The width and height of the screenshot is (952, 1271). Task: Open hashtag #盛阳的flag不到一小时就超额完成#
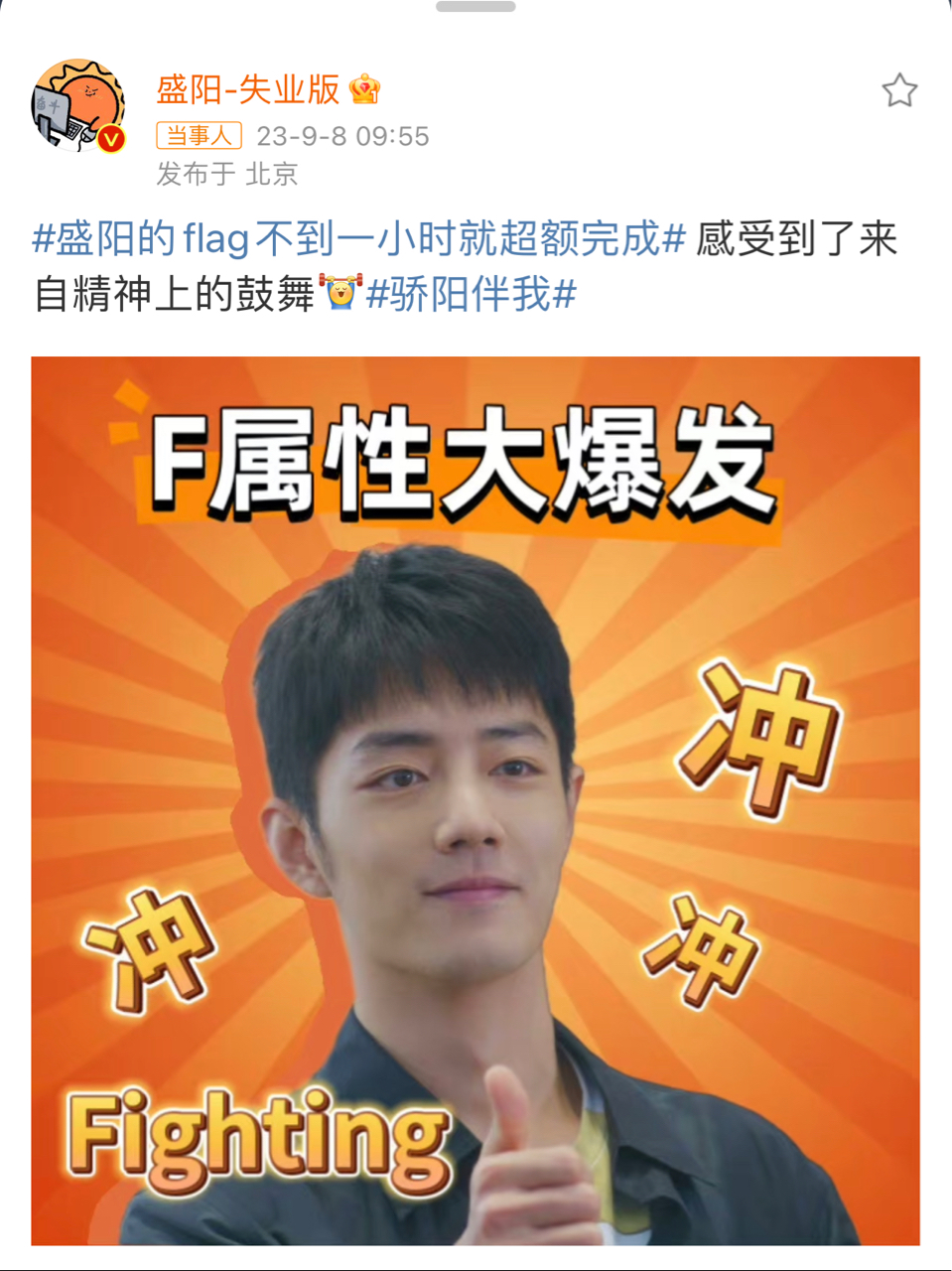point(358,239)
